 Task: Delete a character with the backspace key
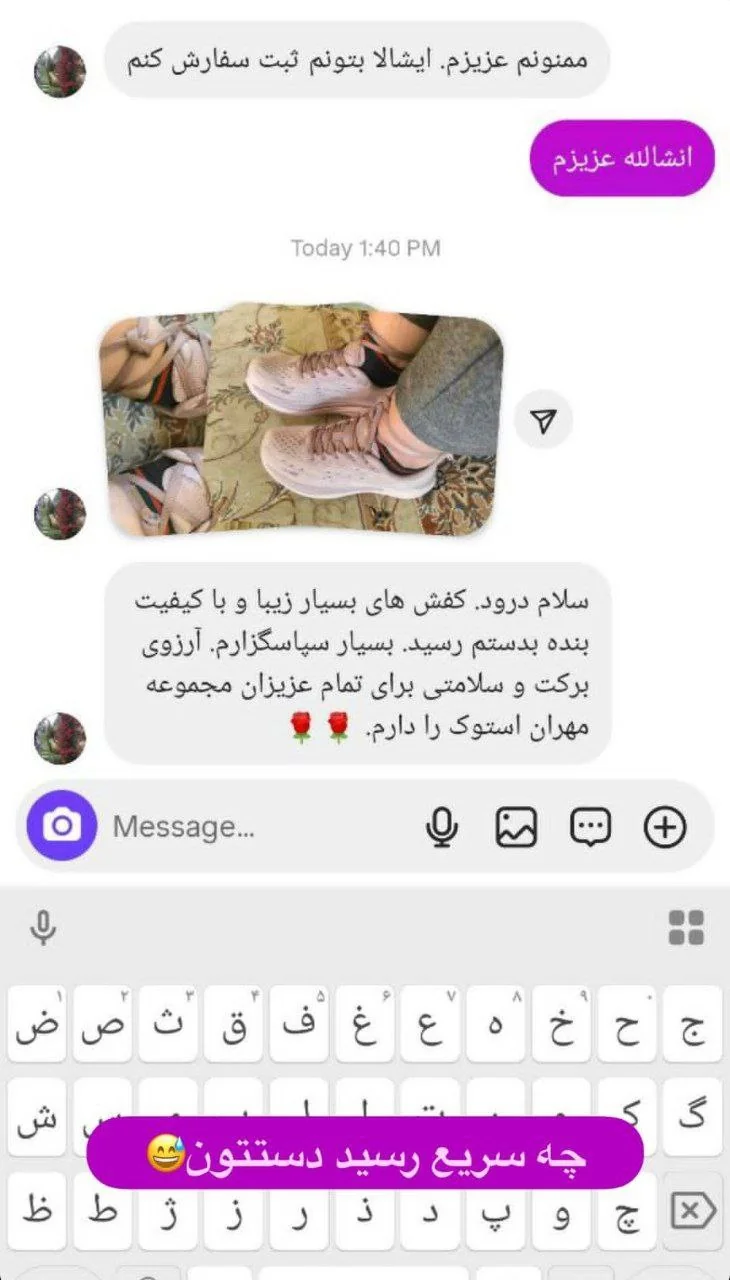point(692,1211)
